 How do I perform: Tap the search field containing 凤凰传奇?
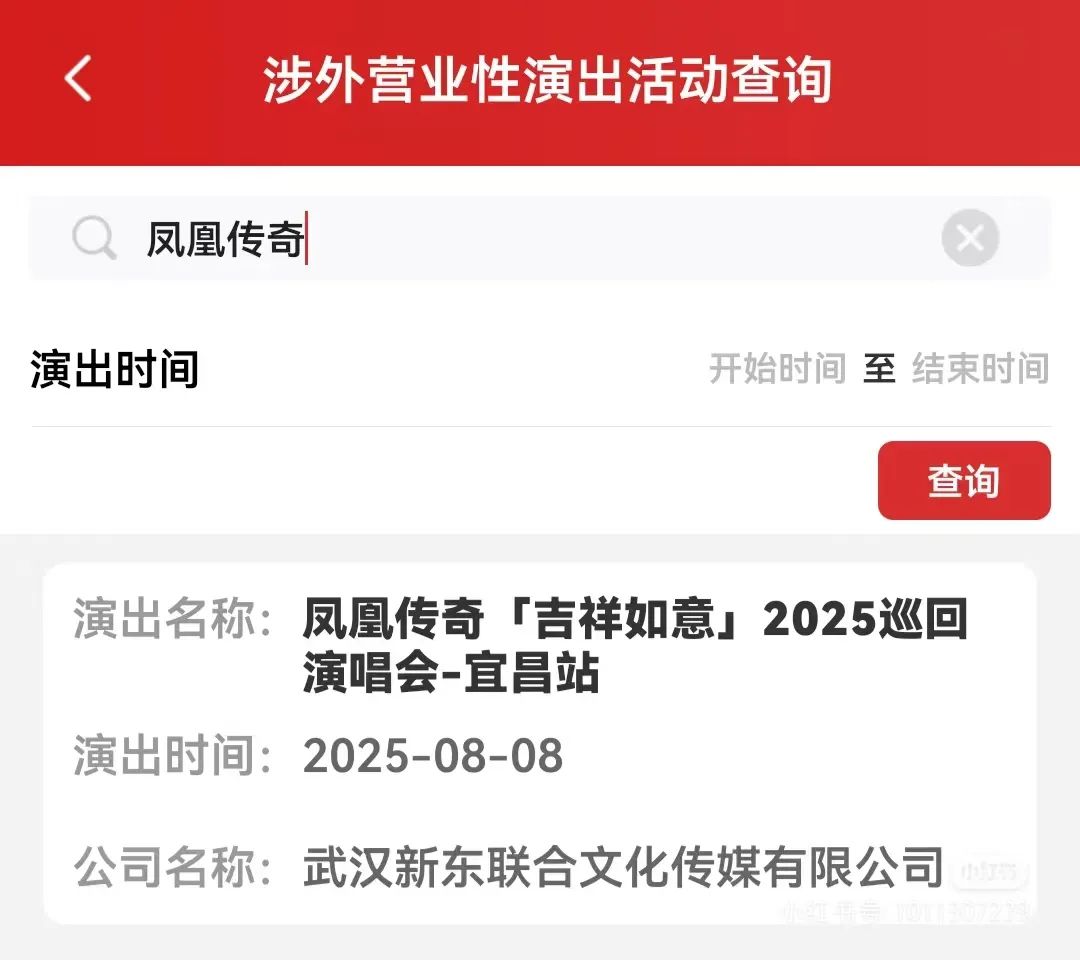tap(520, 239)
